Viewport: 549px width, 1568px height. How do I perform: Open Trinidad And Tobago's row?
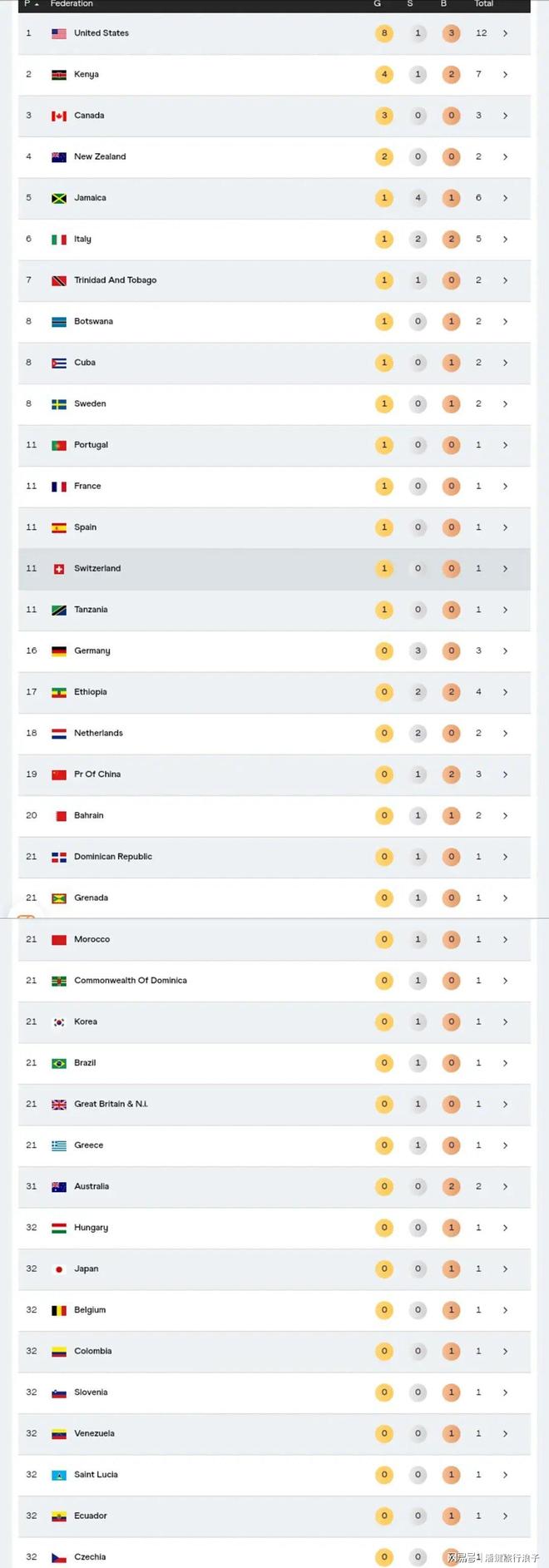coord(505,280)
